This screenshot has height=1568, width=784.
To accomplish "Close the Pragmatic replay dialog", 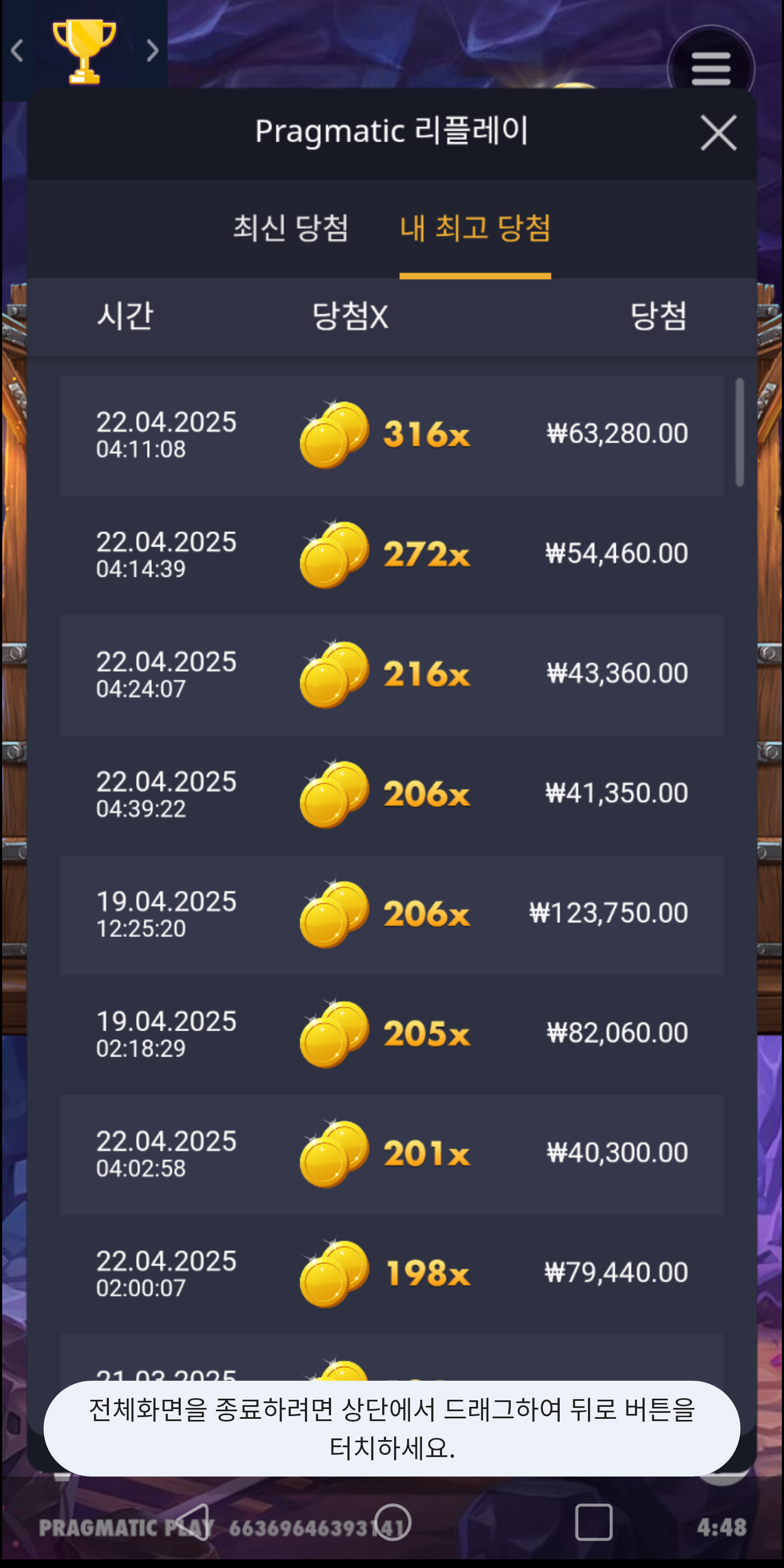I will pos(718,133).
